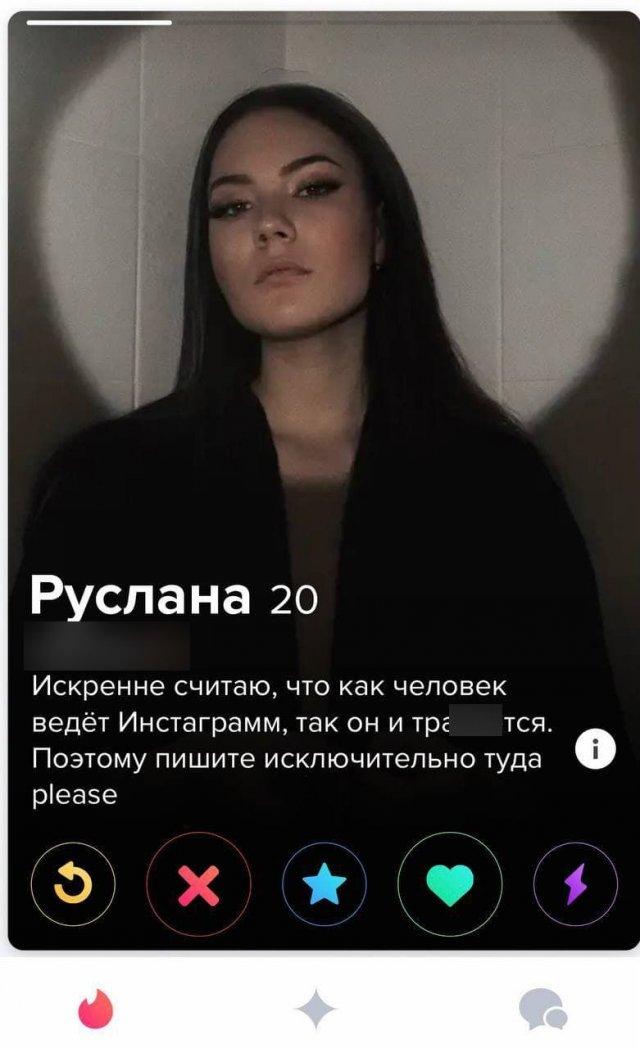Switch to the flame discovery tab
640x1048 pixels.
pos(96,1008)
